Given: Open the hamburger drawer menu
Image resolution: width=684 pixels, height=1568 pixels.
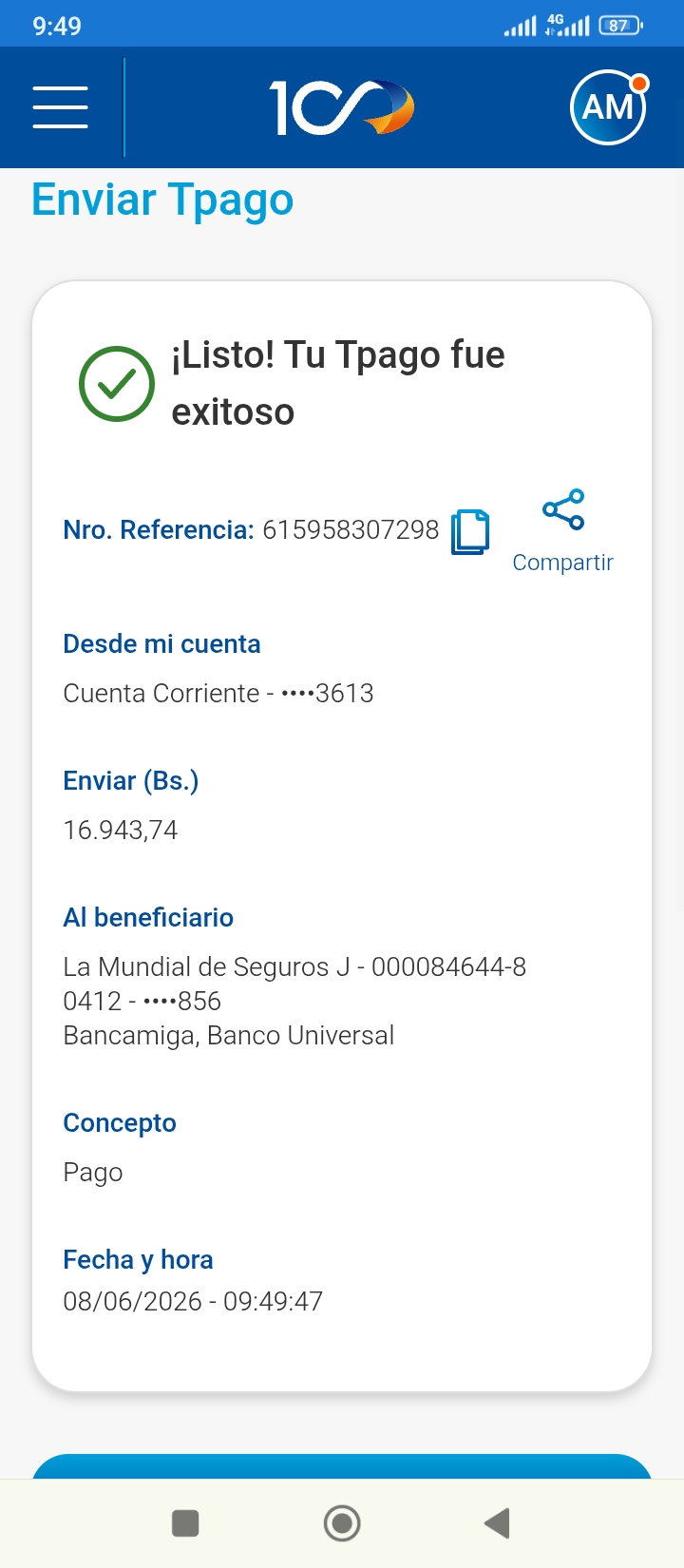Looking at the screenshot, I should click(60, 106).
